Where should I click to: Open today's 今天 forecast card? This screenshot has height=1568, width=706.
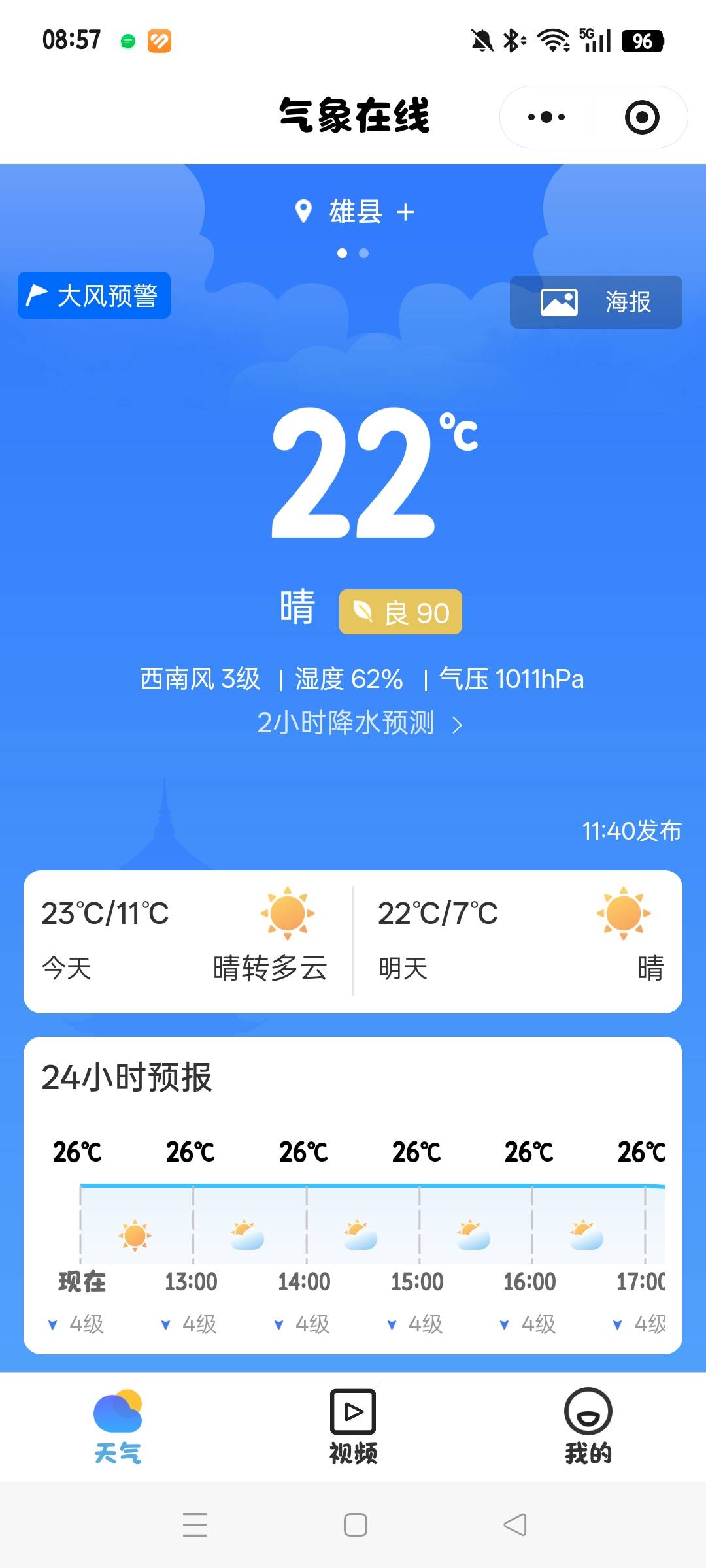click(186, 941)
